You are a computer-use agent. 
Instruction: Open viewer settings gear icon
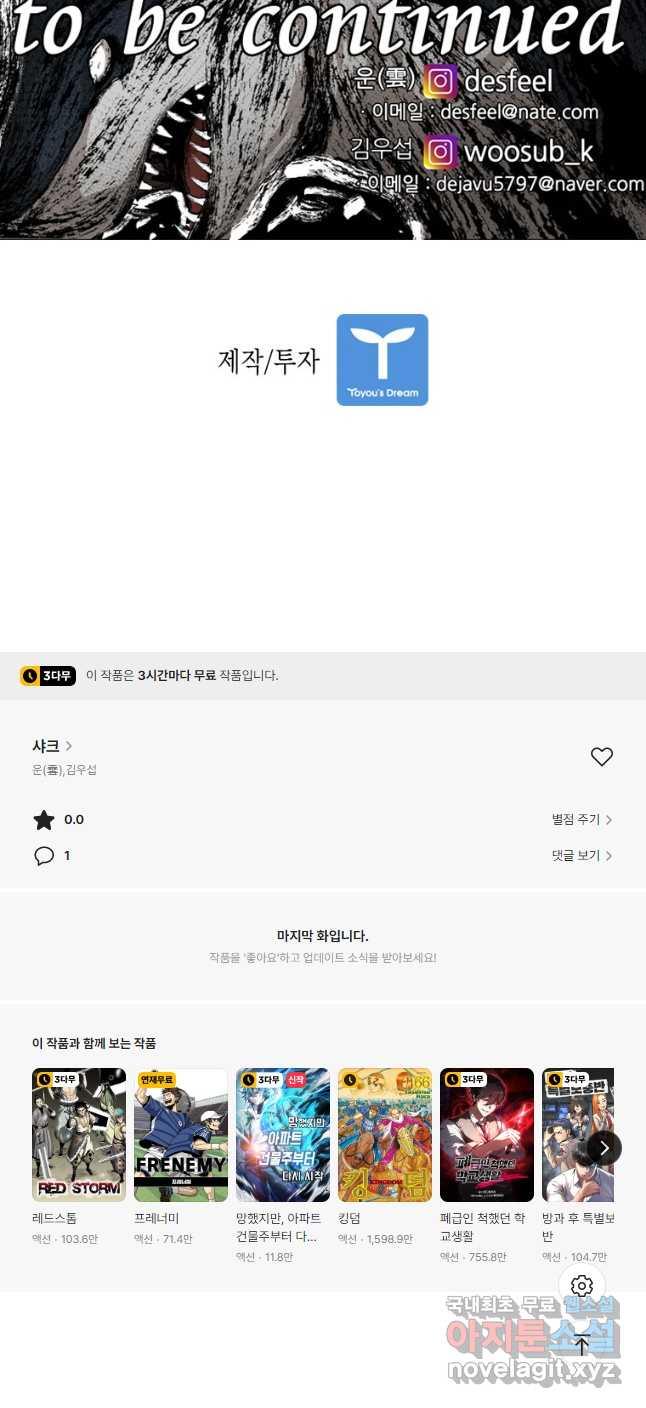pyautogui.click(x=582, y=1286)
